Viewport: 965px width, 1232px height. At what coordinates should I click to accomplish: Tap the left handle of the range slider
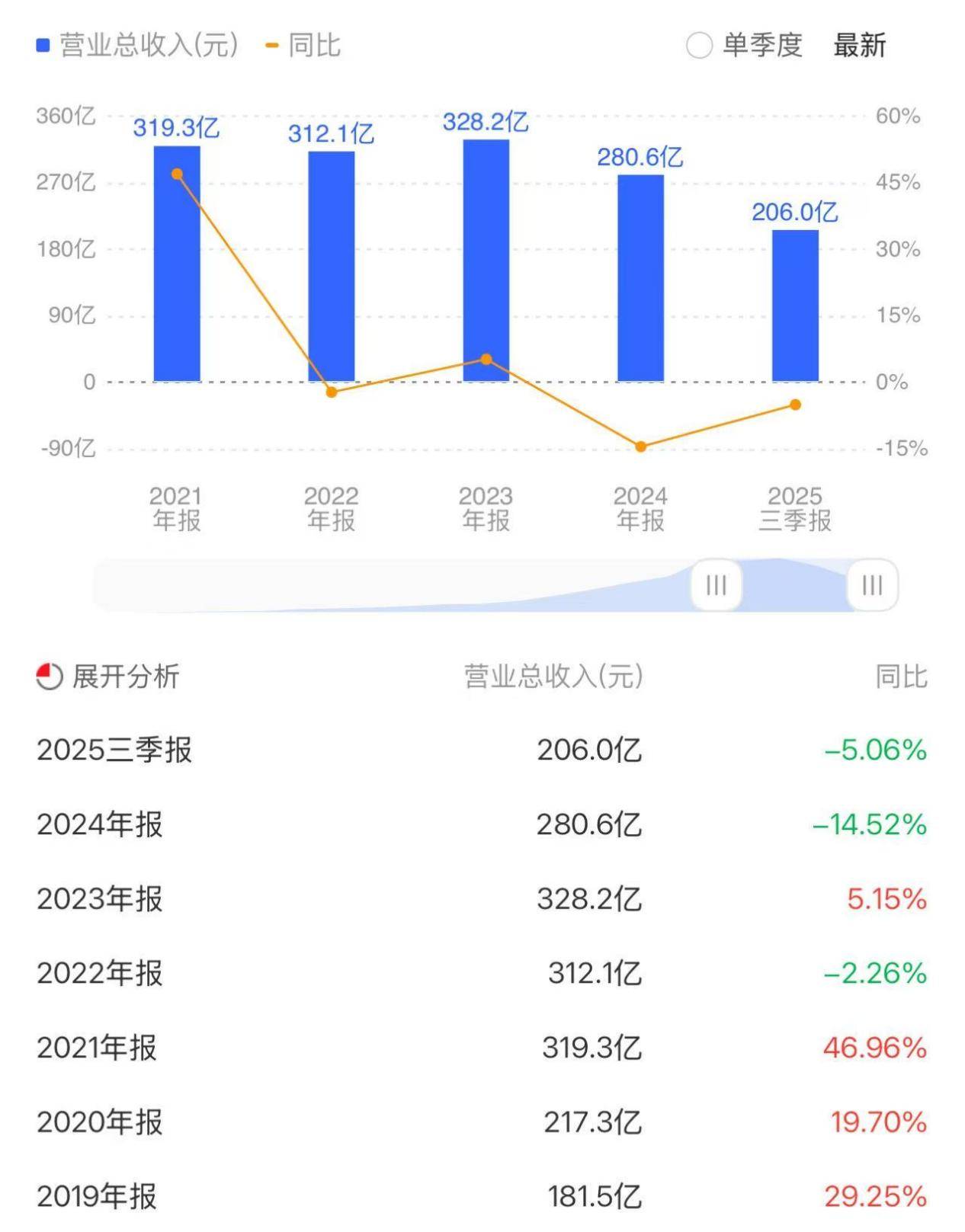(x=716, y=585)
